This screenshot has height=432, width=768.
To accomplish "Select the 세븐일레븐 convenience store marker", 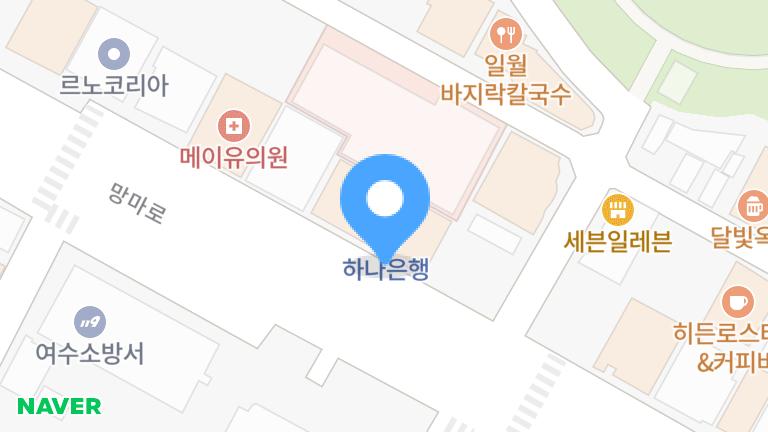I will click(x=618, y=210).
